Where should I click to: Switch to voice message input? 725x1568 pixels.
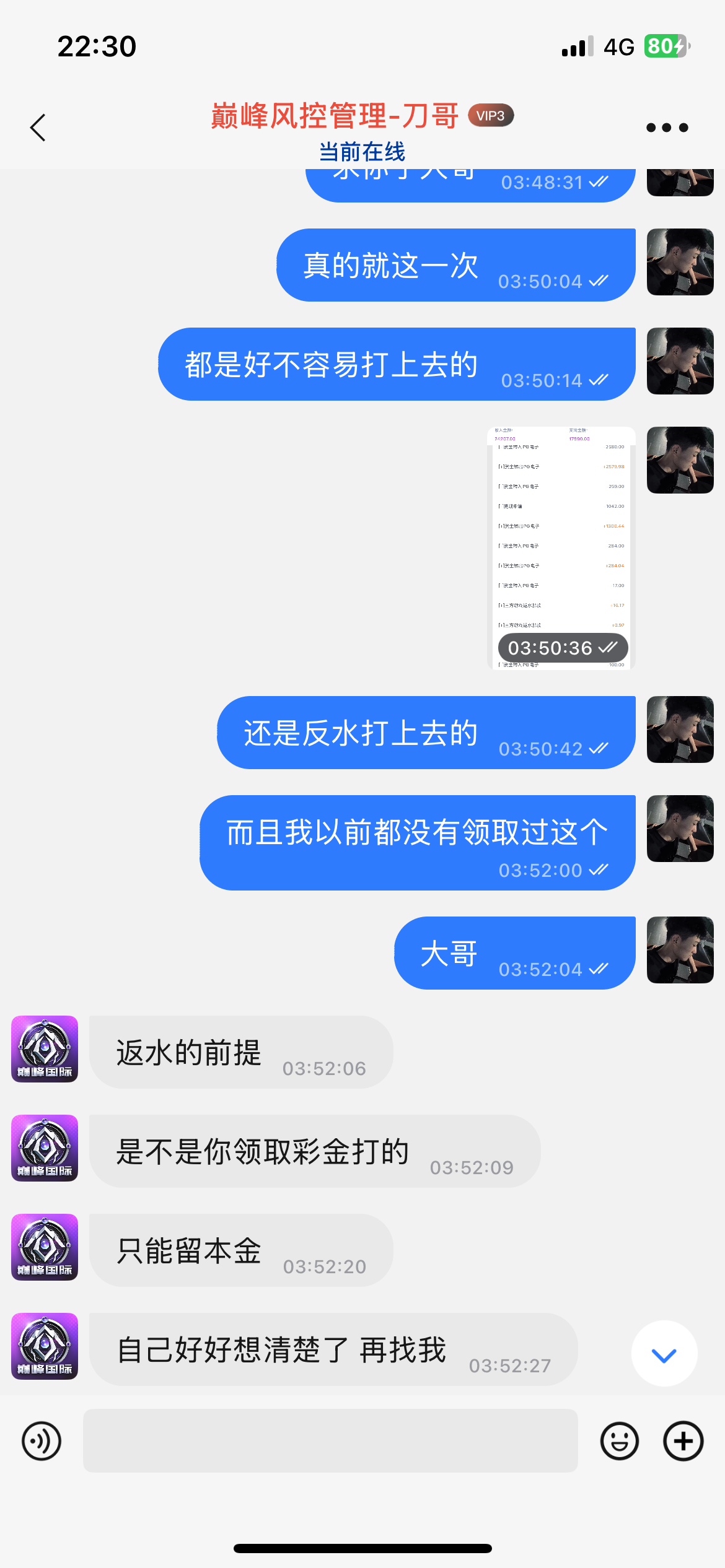42,1441
